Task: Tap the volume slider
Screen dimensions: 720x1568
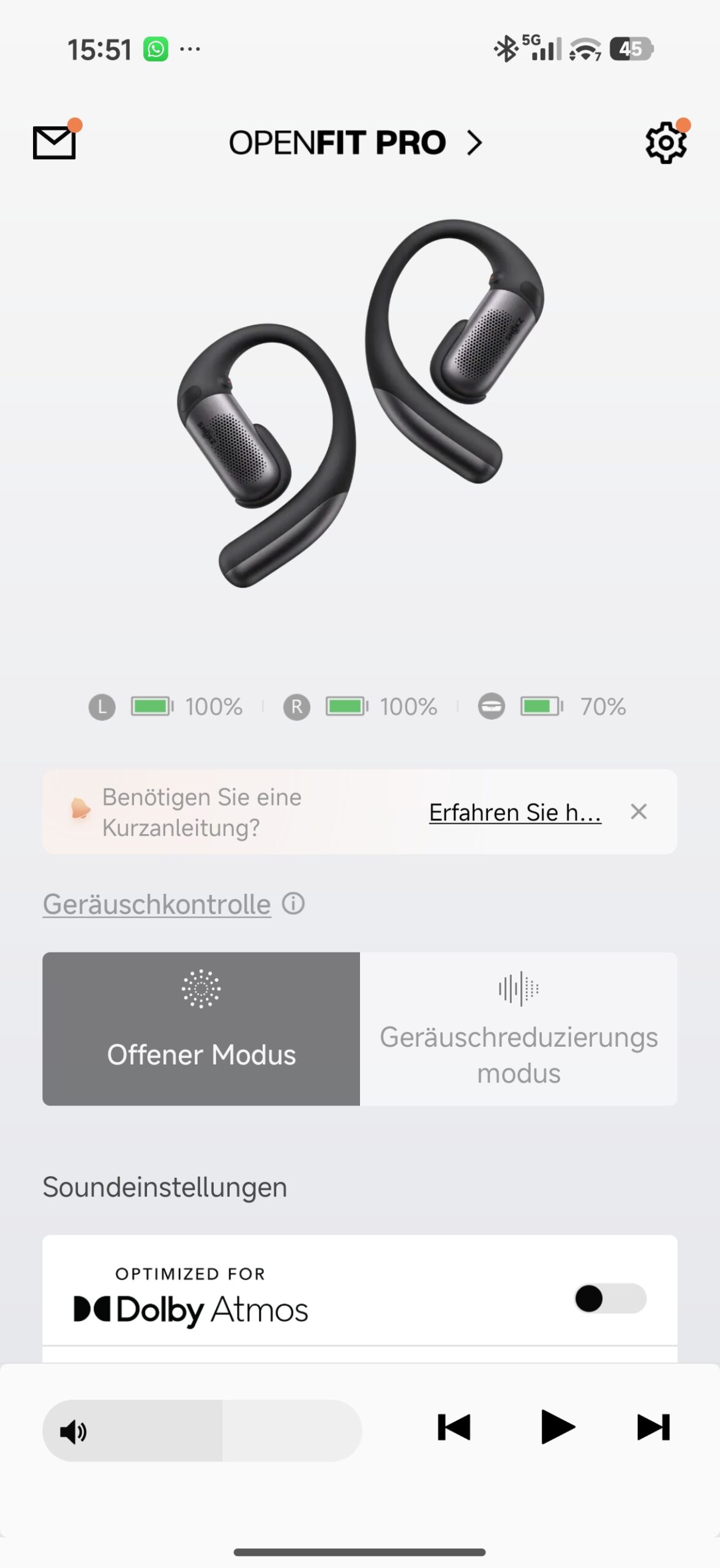Action: pos(202,1430)
